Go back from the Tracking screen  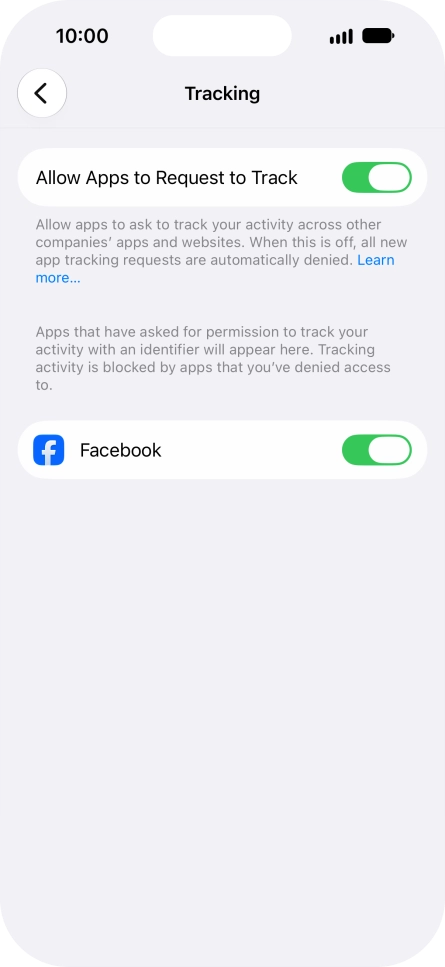point(42,93)
